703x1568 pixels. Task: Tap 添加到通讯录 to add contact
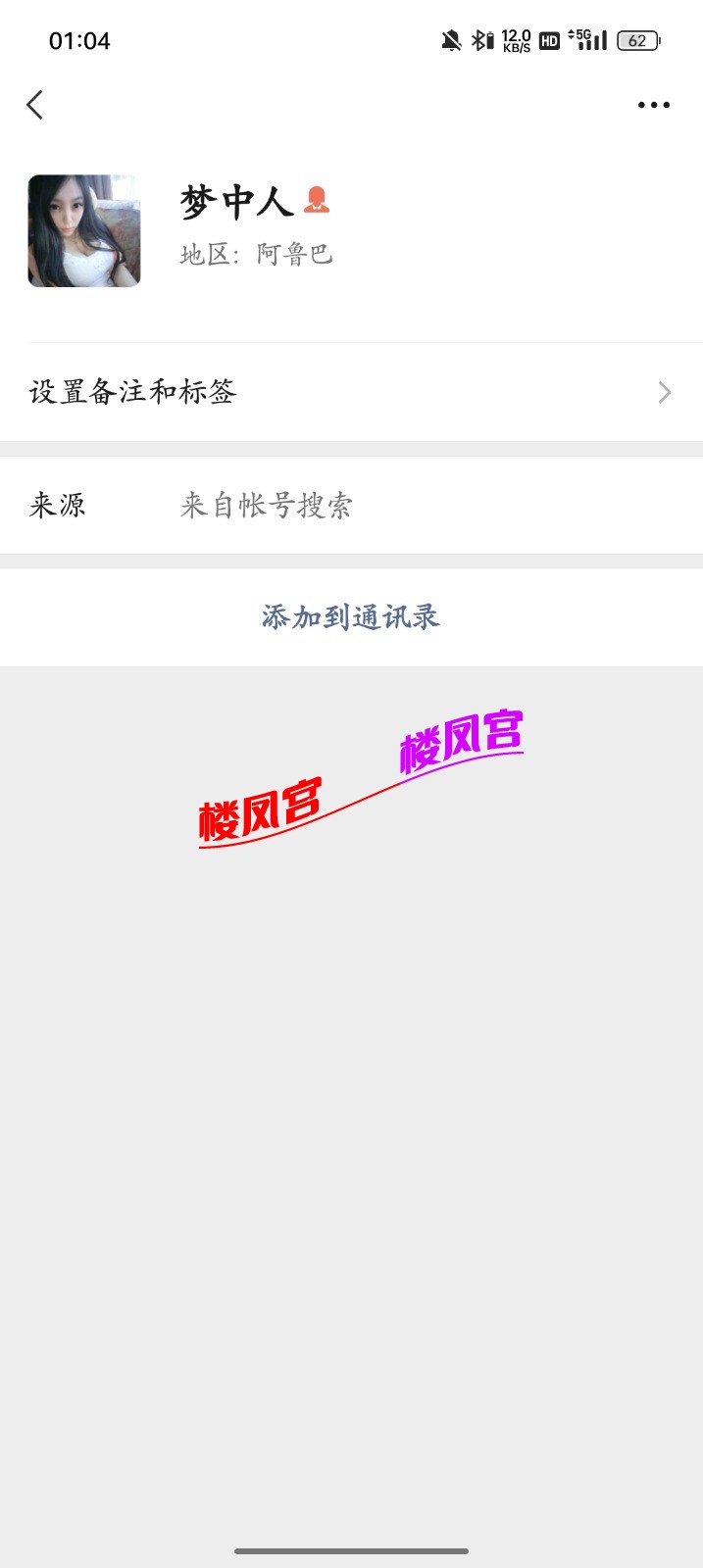(351, 617)
